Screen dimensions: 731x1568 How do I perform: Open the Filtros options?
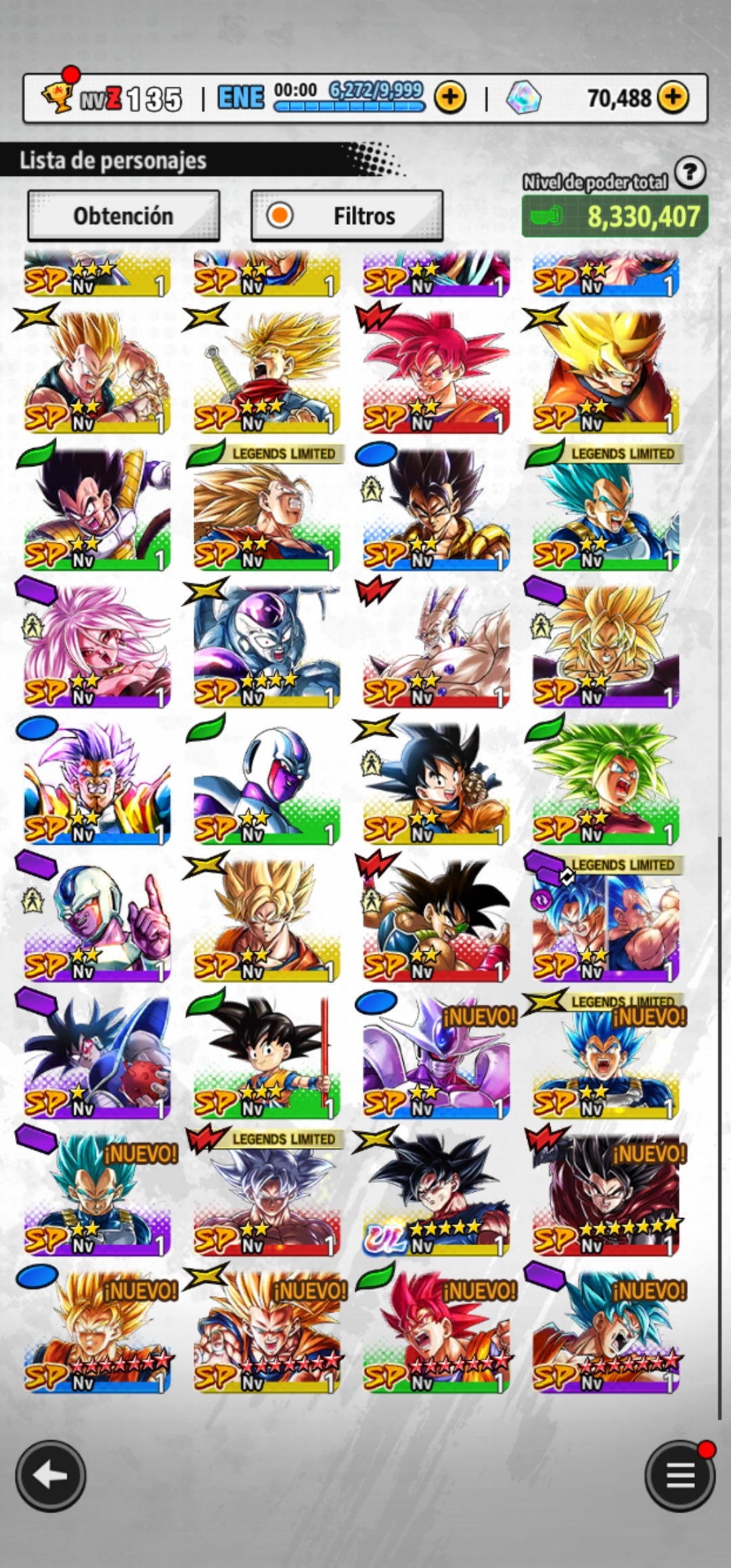(x=347, y=216)
